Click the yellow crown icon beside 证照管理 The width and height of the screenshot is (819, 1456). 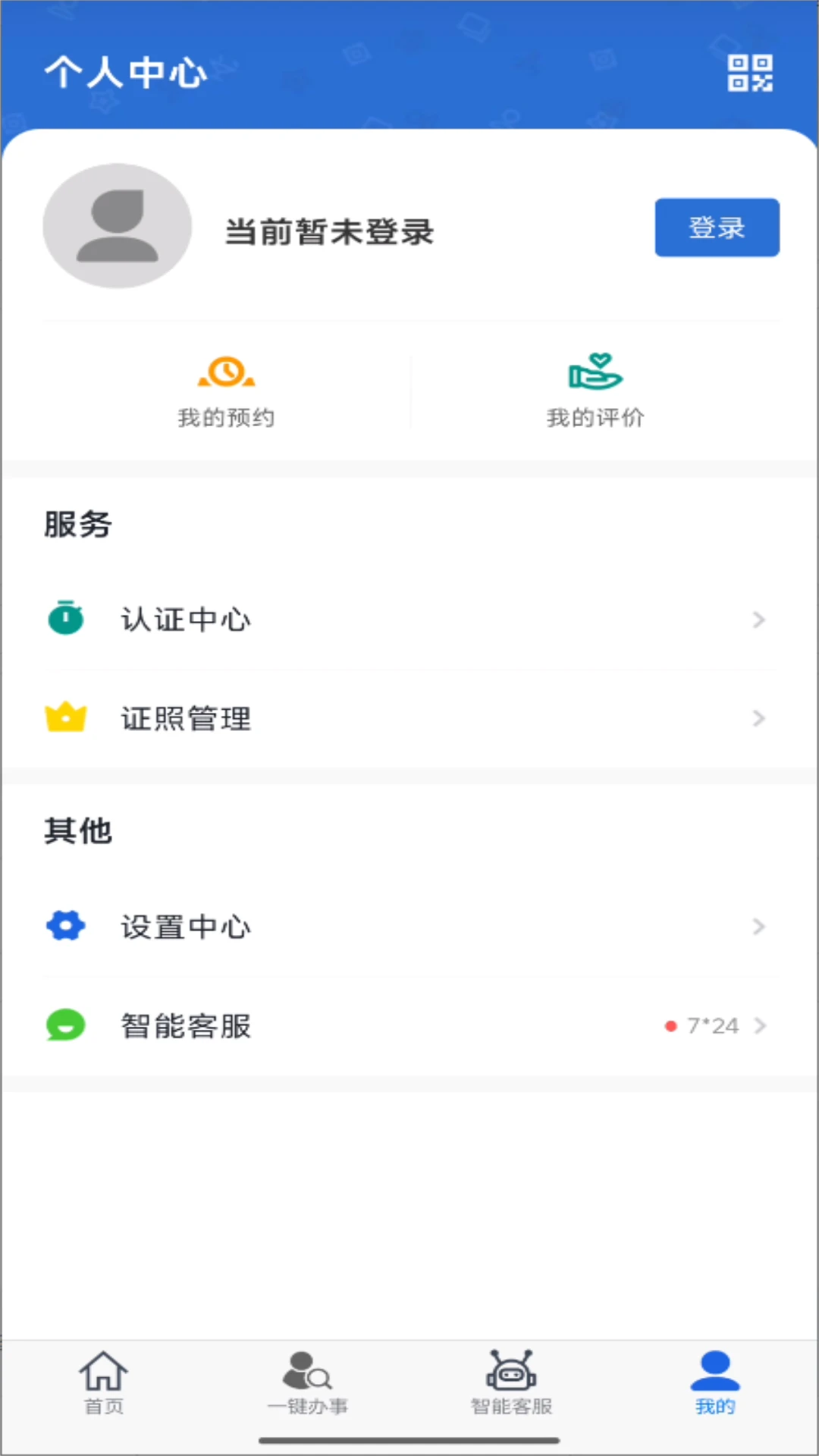tap(65, 717)
